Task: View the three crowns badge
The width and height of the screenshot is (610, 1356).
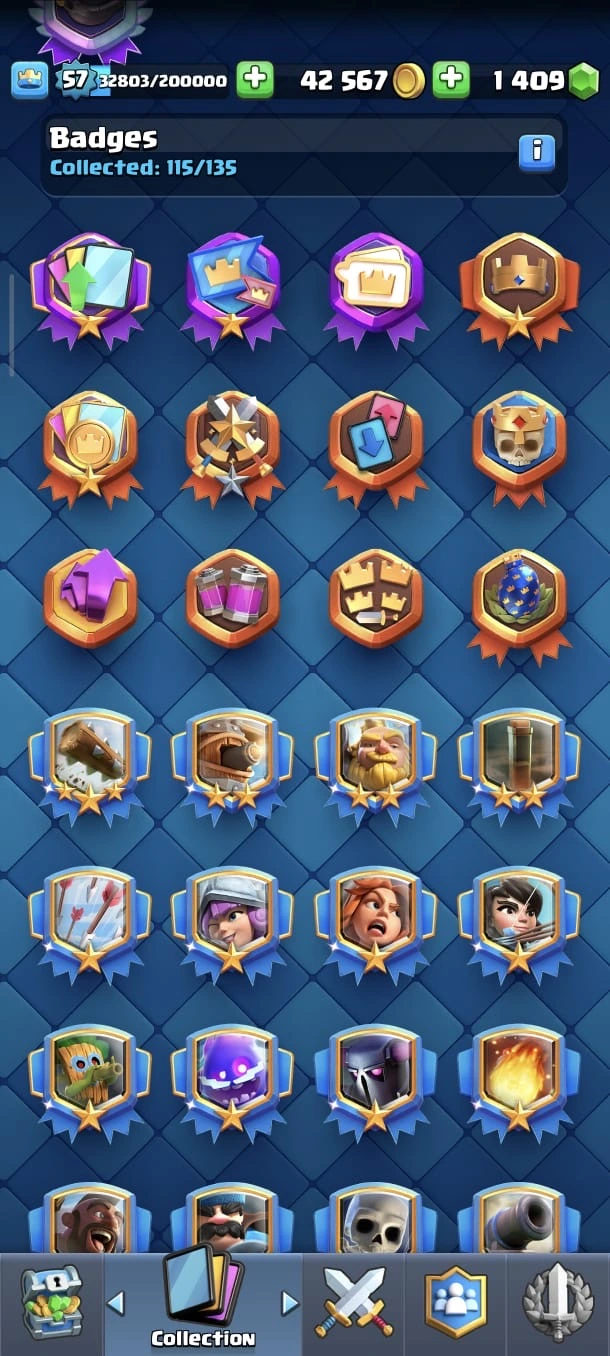Action: coord(376,598)
